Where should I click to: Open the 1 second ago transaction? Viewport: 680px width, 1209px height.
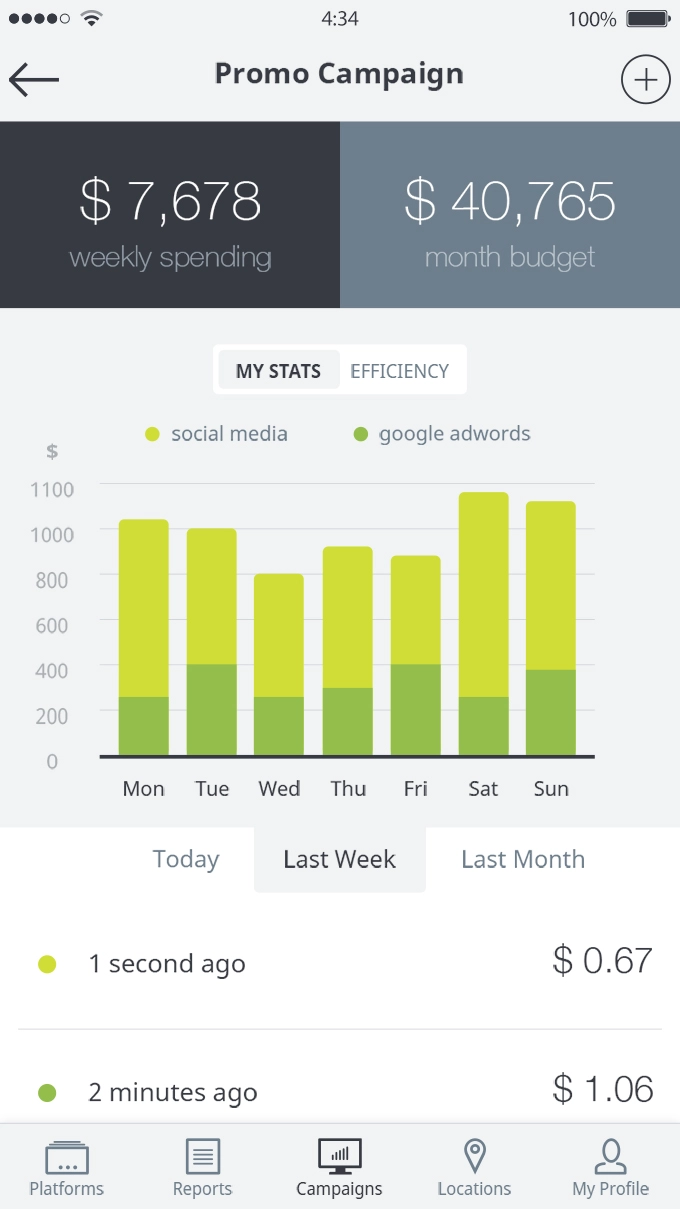click(x=340, y=964)
